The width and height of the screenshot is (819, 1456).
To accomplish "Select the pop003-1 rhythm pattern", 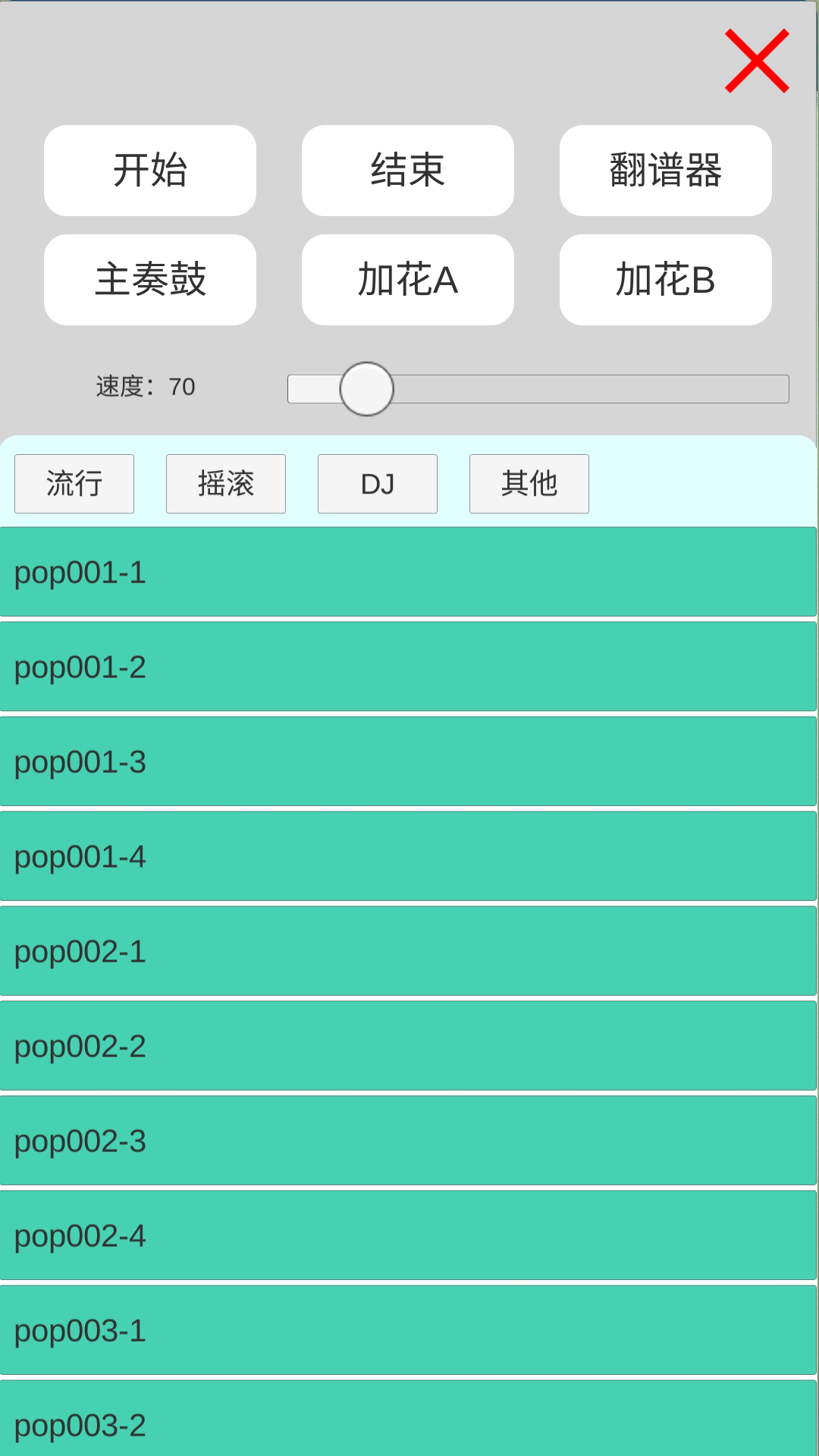I will [409, 1331].
